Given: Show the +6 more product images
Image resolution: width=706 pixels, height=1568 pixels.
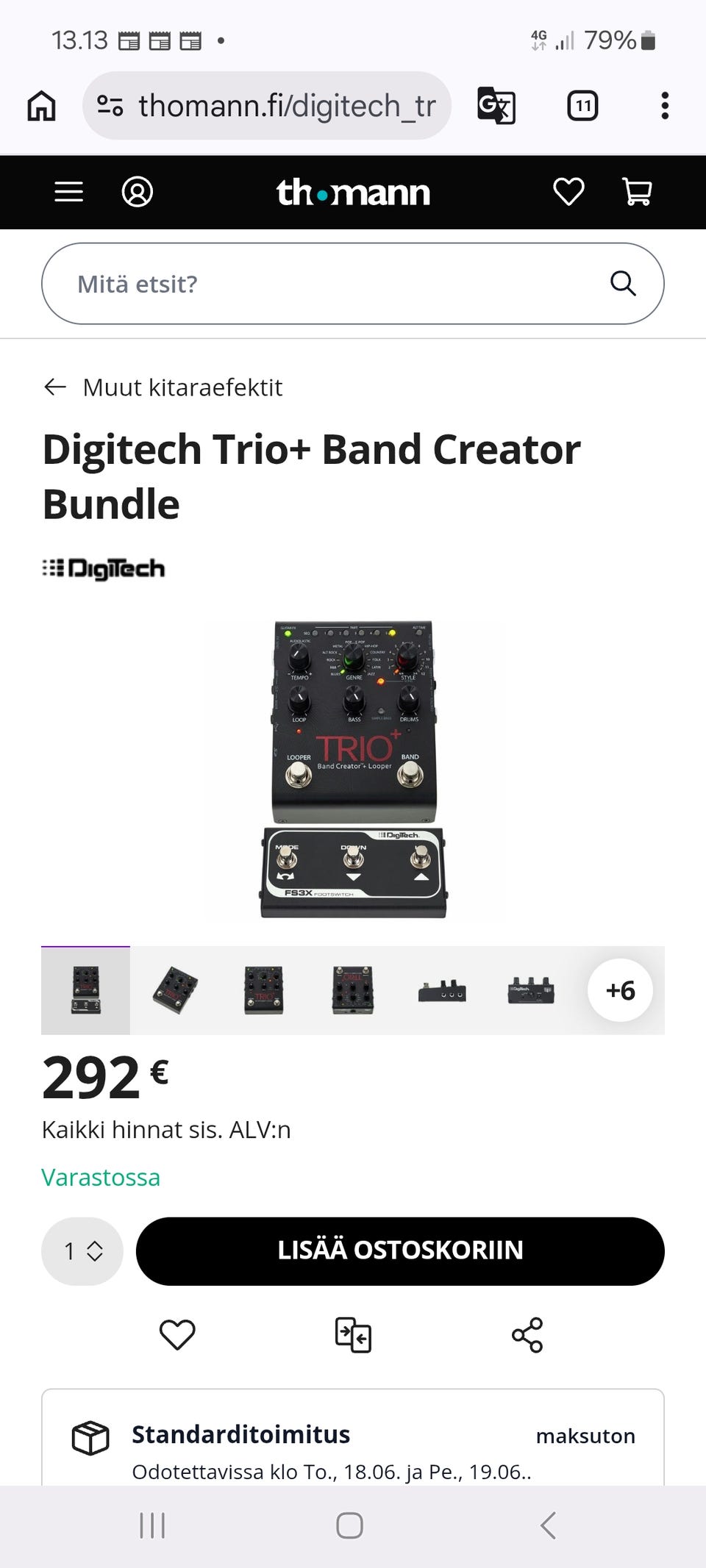Looking at the screenshot, I should [621, 990].
